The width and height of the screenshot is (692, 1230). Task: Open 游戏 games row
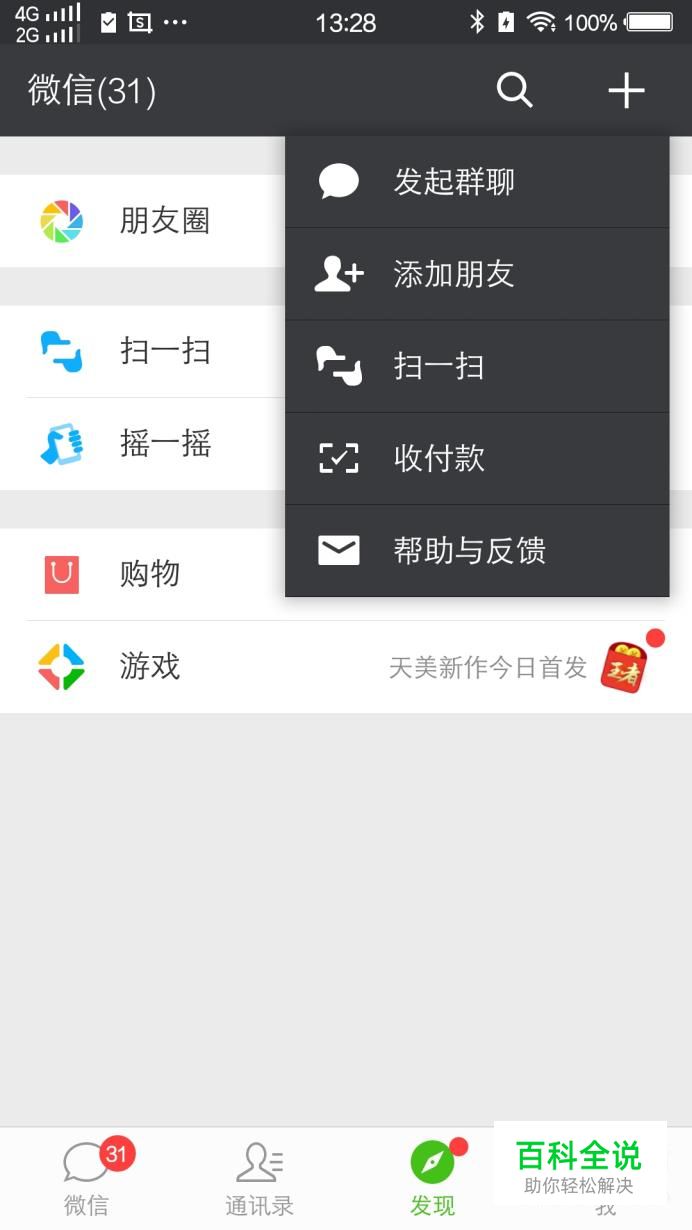tap(346, 667)
